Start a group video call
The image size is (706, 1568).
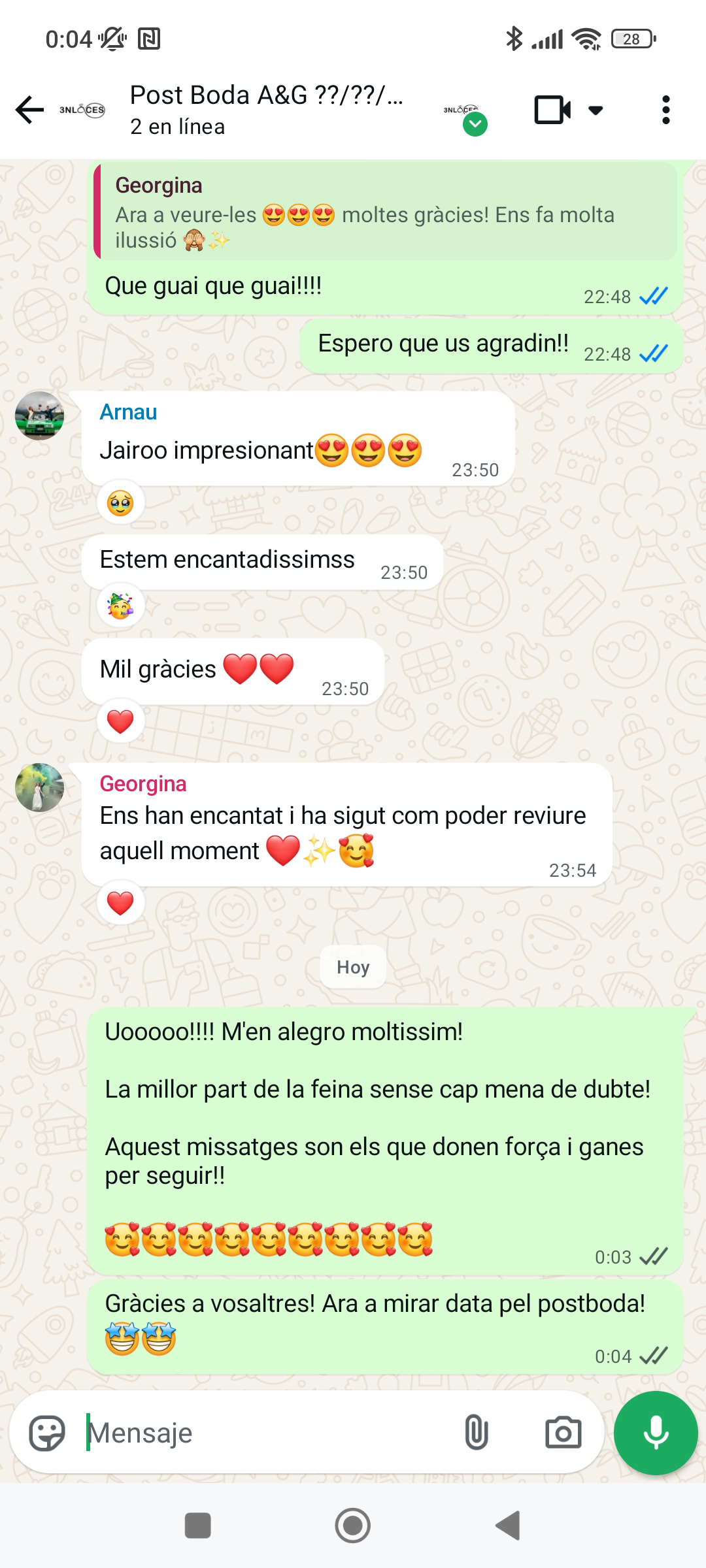click(x=552, y=110)
